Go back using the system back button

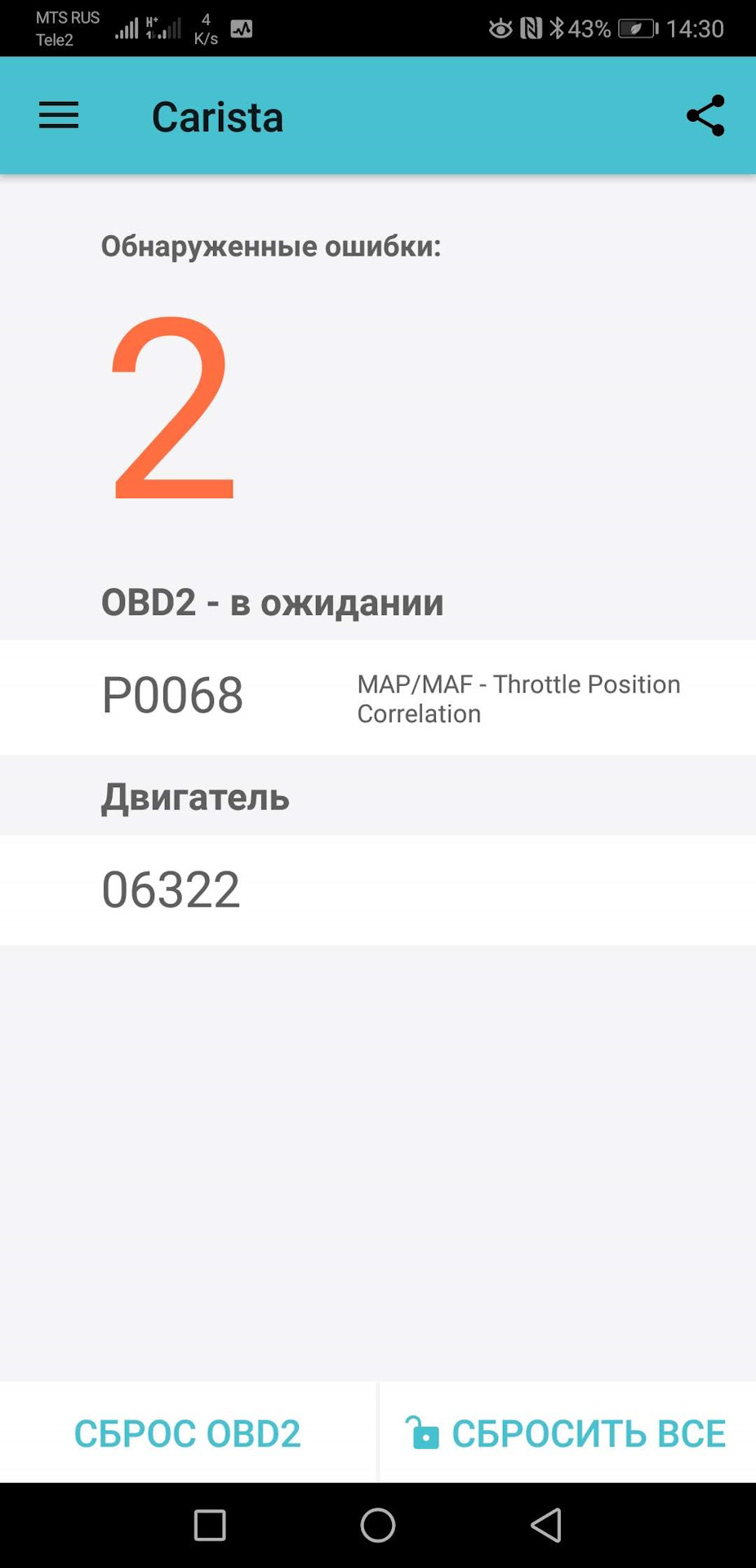pyautogui.click(x=546, y=1525)
